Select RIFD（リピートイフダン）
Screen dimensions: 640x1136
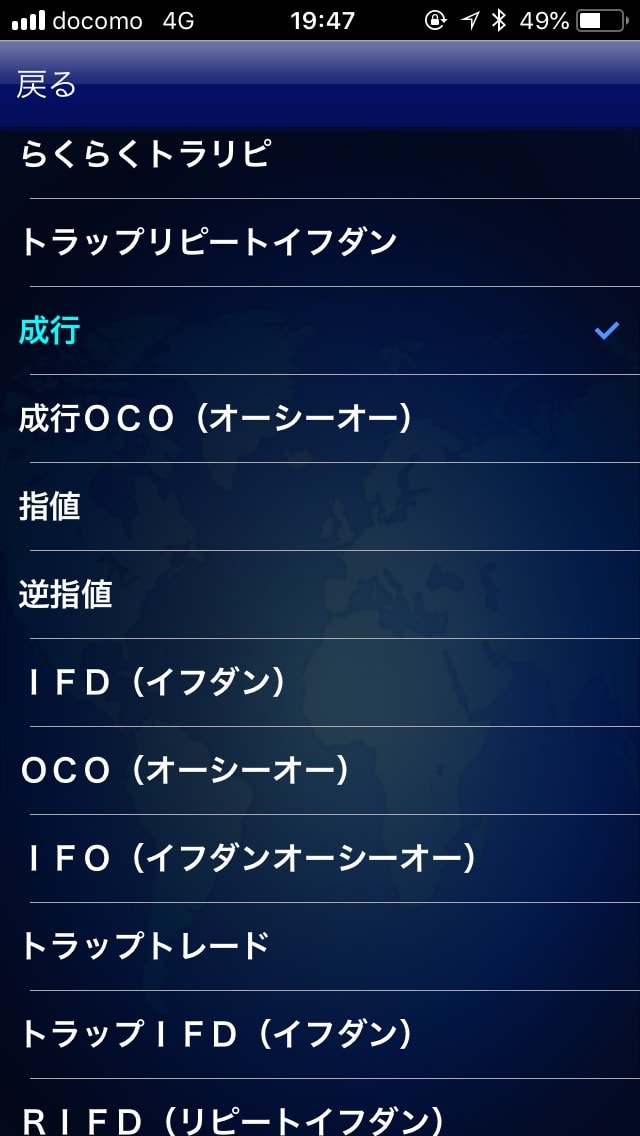pos(232,1118)
